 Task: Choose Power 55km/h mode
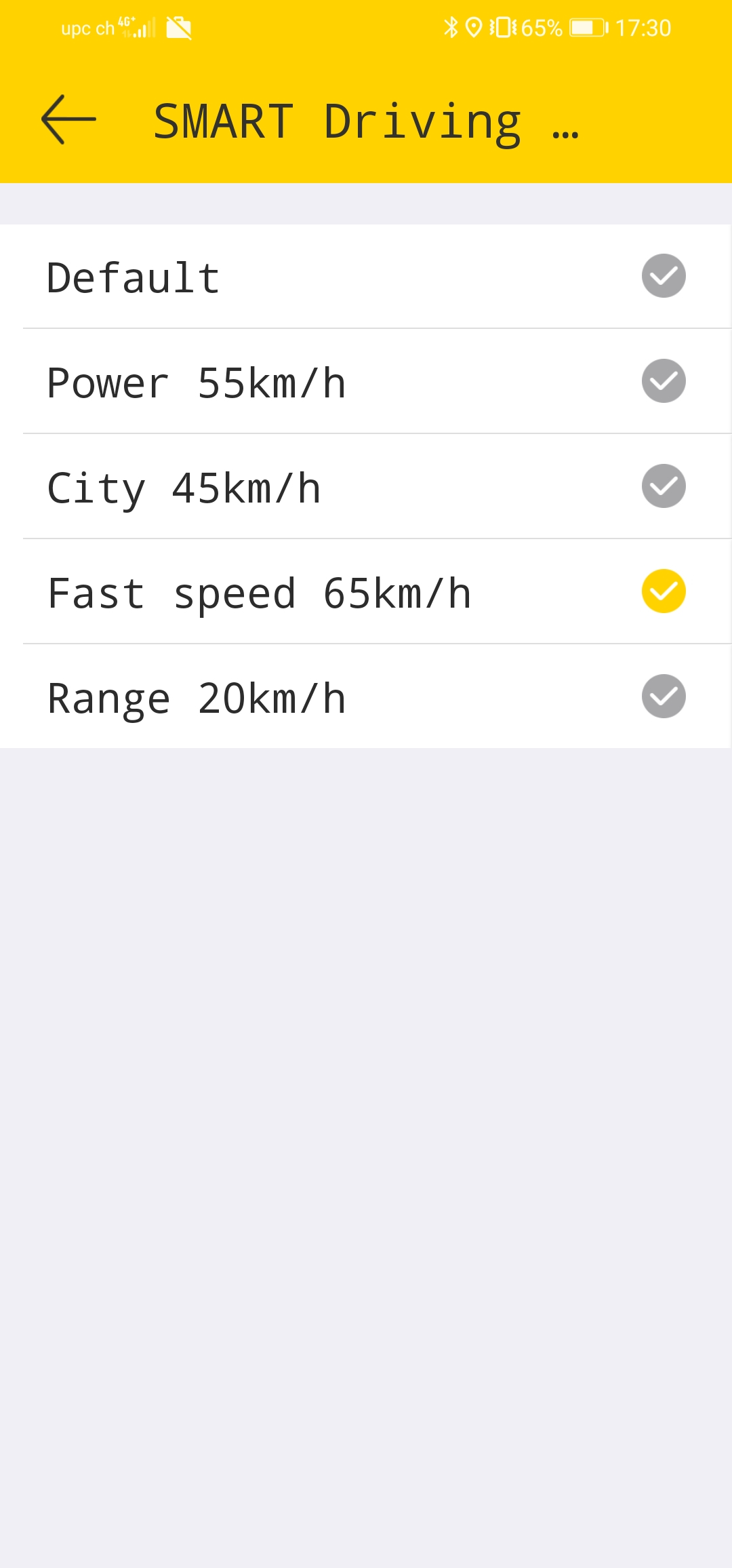(366, 382)
